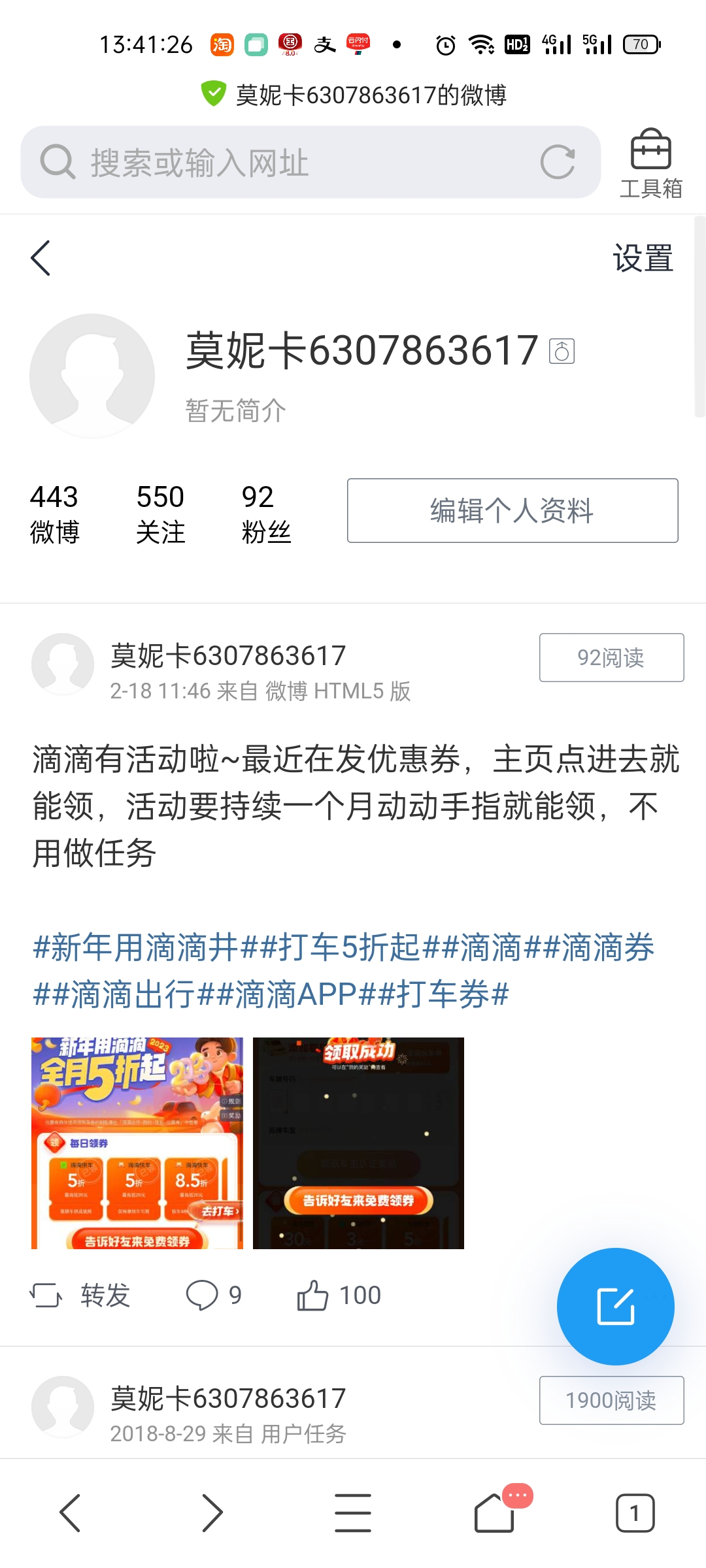Open comments on the 滴滴 post
This screenshot has height=1568, width=706.
pyautogui.click(x=214, y=1295)
